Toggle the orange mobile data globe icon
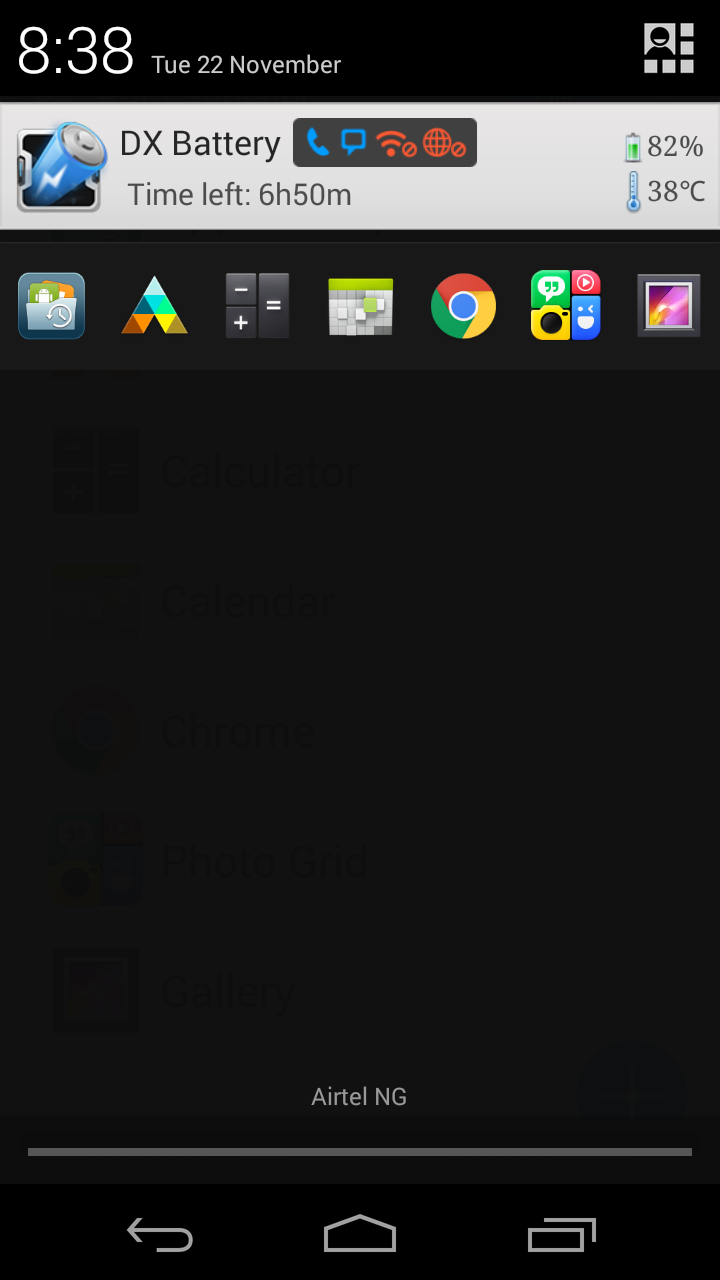Viewport: 720px width, 1280px height. (444, 144)
